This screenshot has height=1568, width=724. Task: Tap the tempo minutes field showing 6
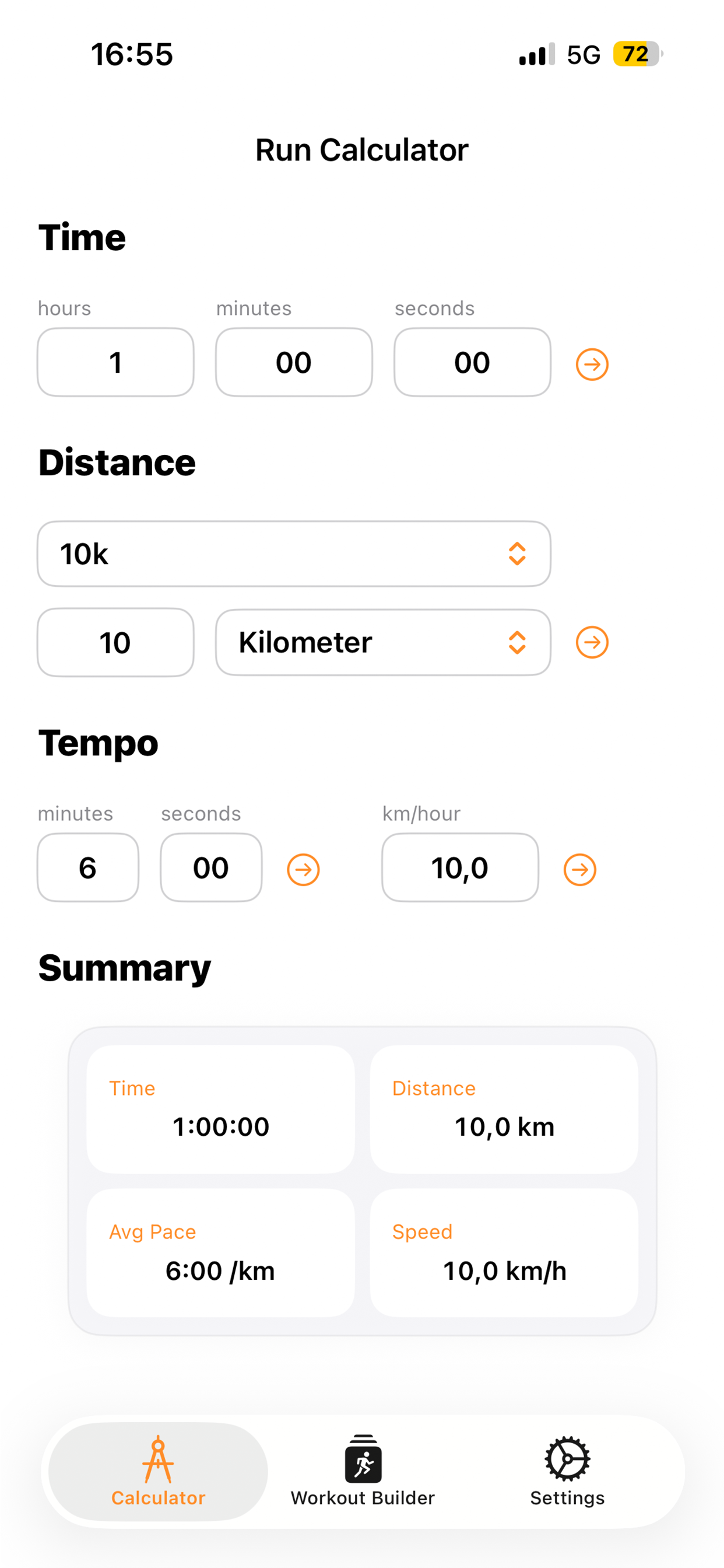pos(87,869)
